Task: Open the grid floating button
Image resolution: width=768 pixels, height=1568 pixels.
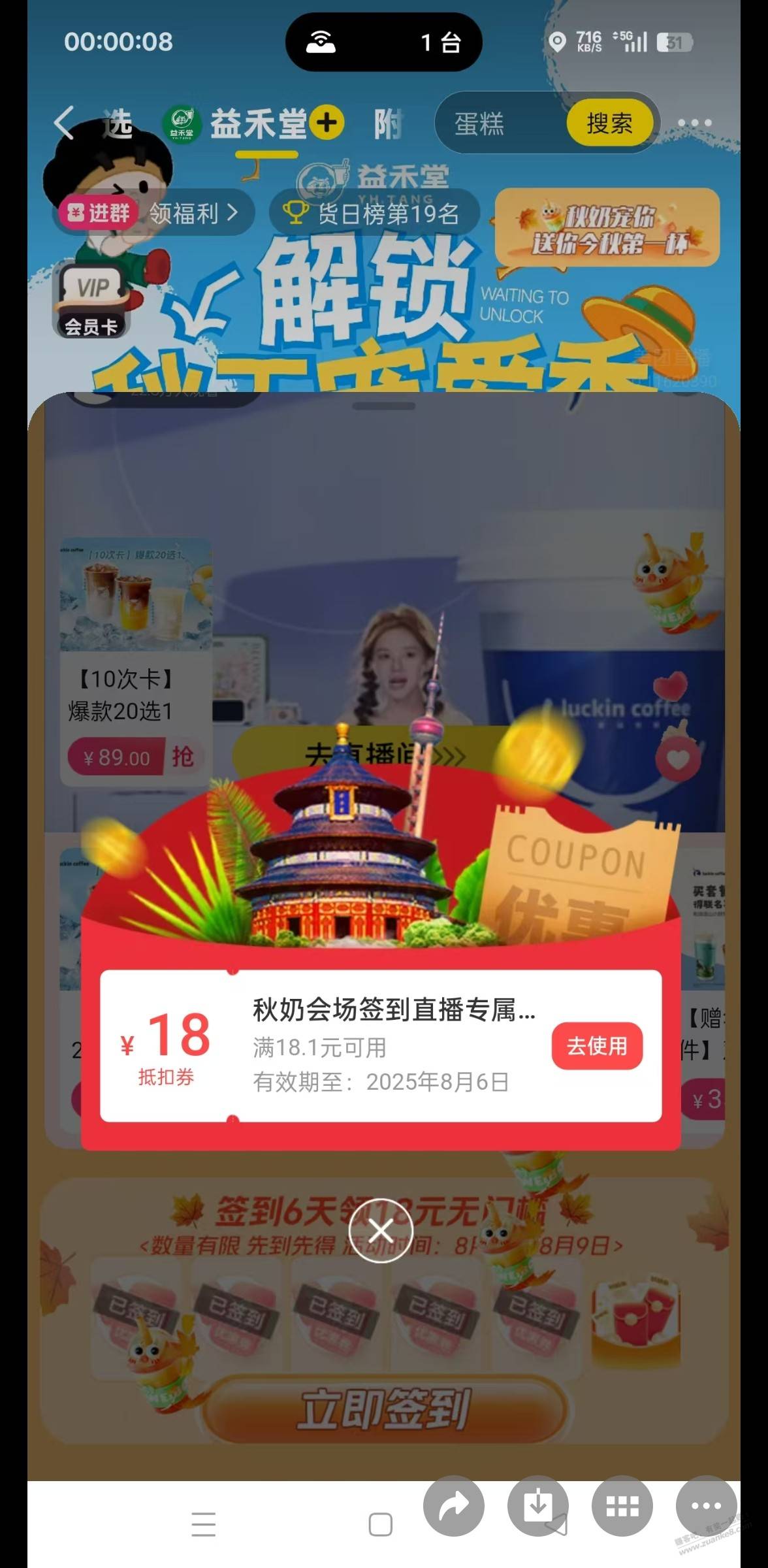Action: [622, 1506]
